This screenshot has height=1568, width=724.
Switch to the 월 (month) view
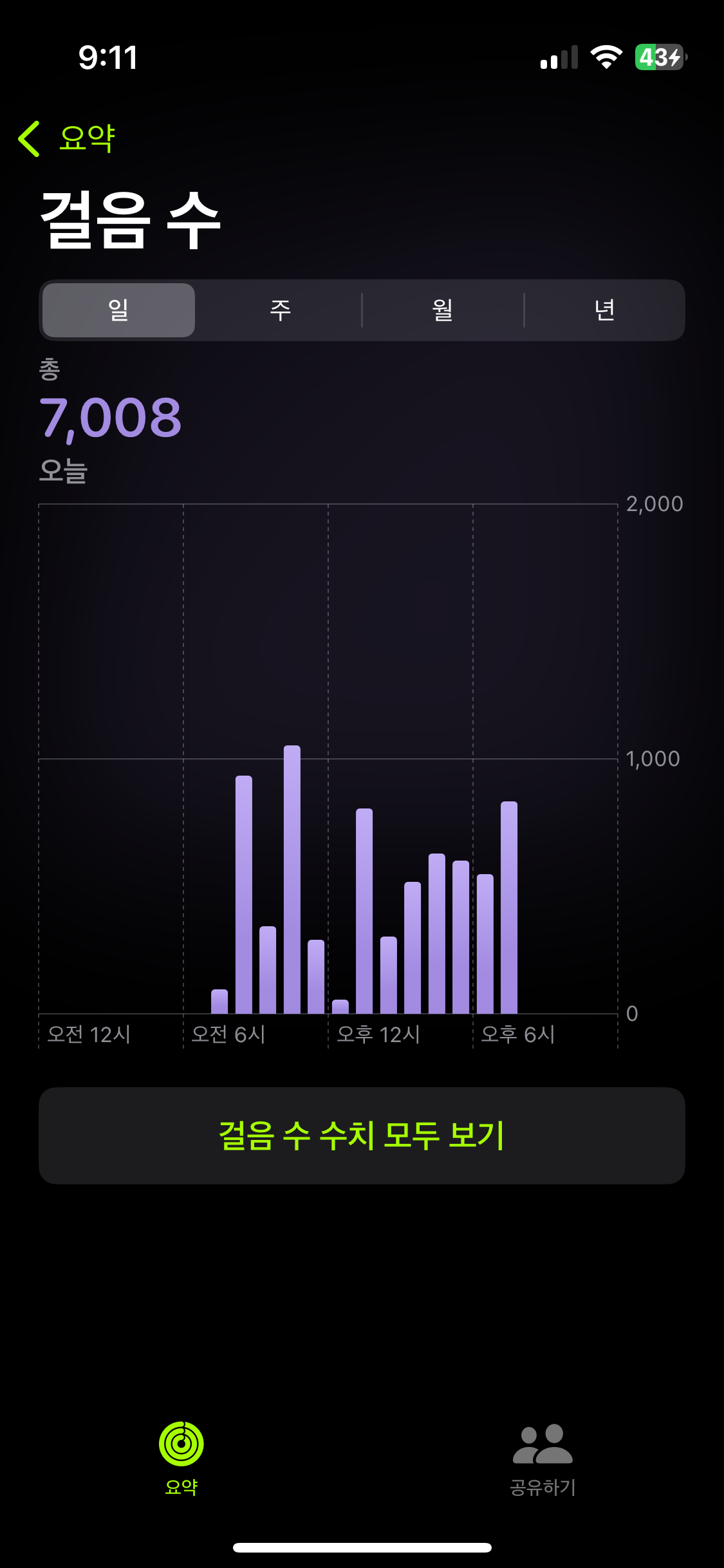(442, 310)
